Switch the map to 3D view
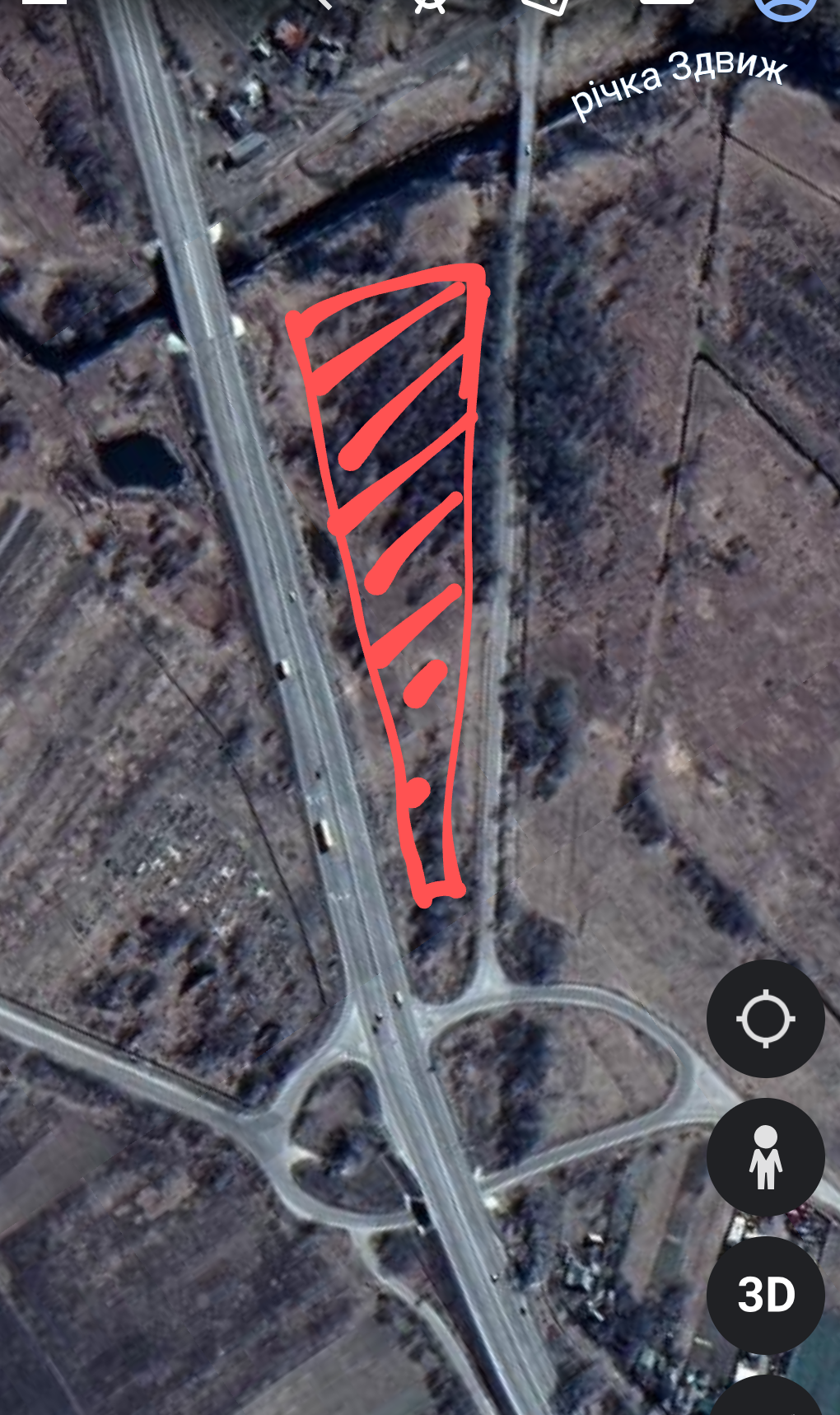Viewport: 840px width, 1415px height. click(765, 1295)
